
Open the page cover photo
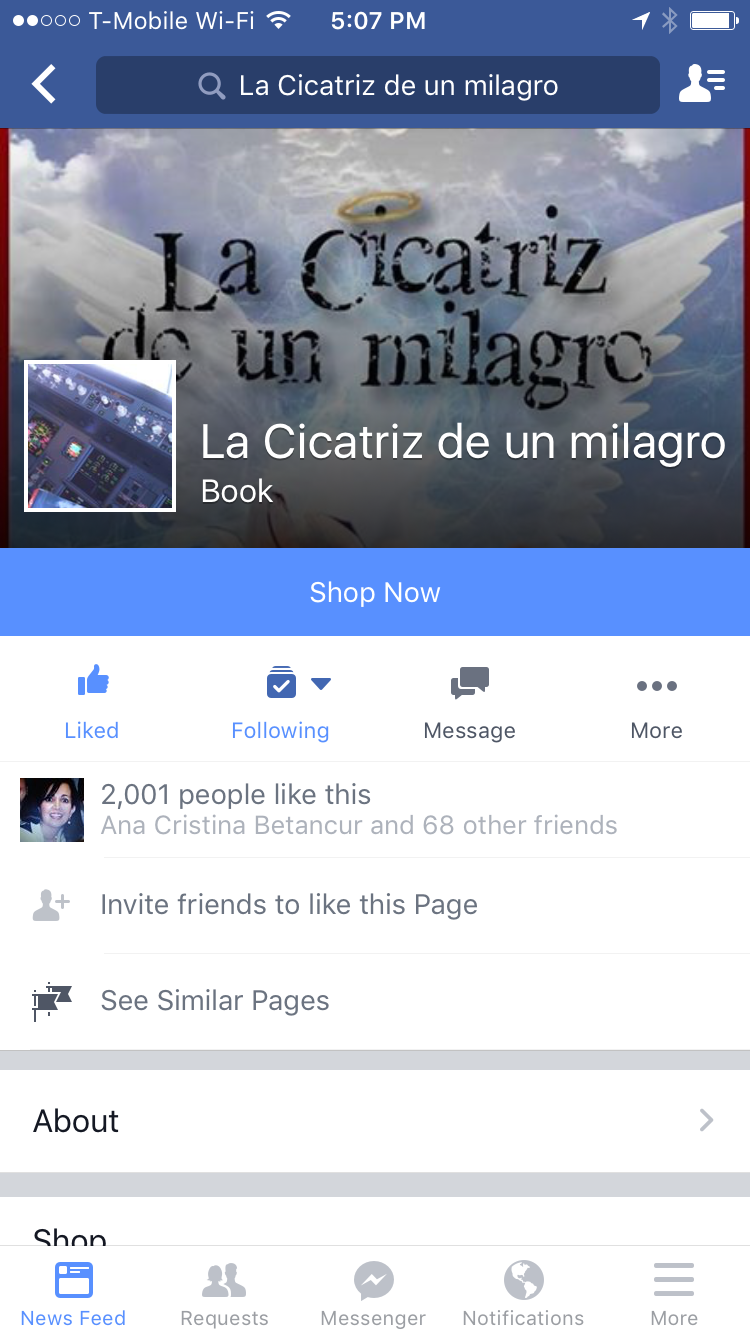[x=450, y=250]
